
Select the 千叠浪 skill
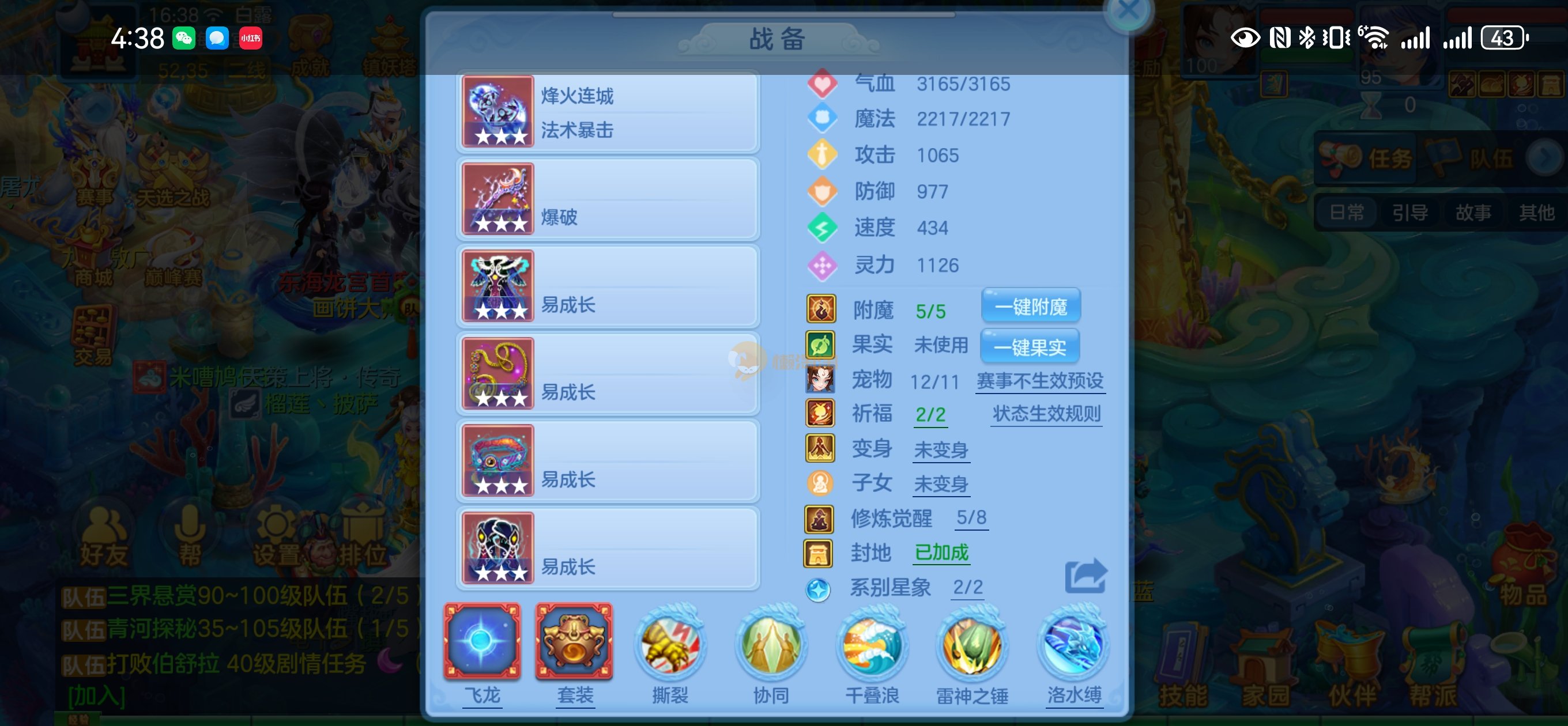872,645
